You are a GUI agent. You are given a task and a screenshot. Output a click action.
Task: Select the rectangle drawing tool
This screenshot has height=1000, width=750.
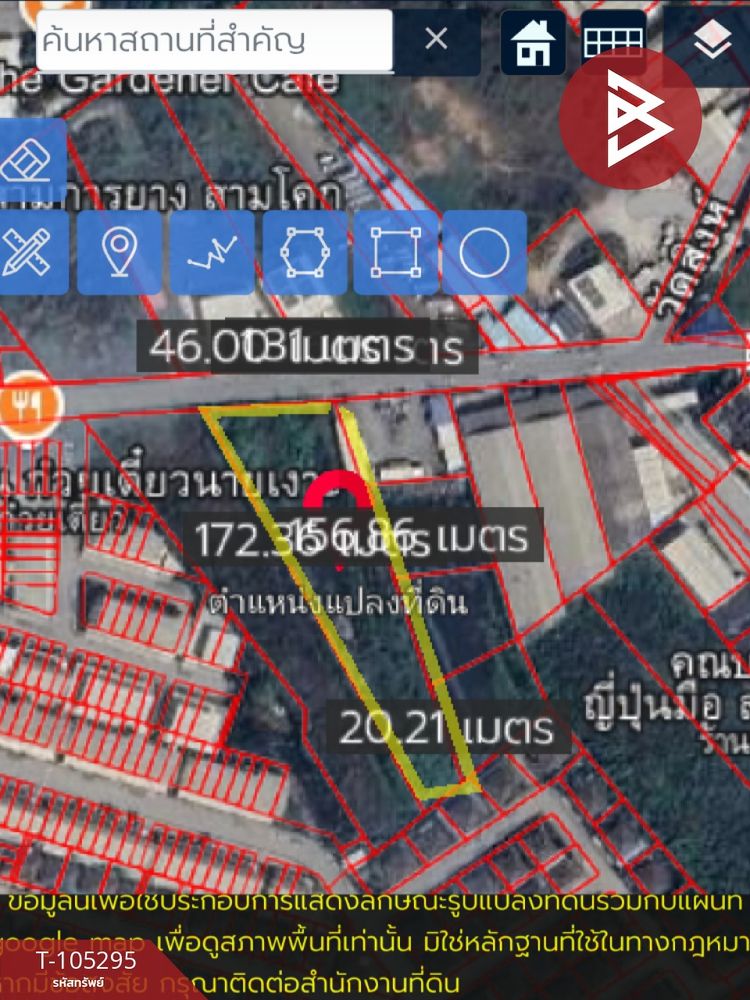396,251
